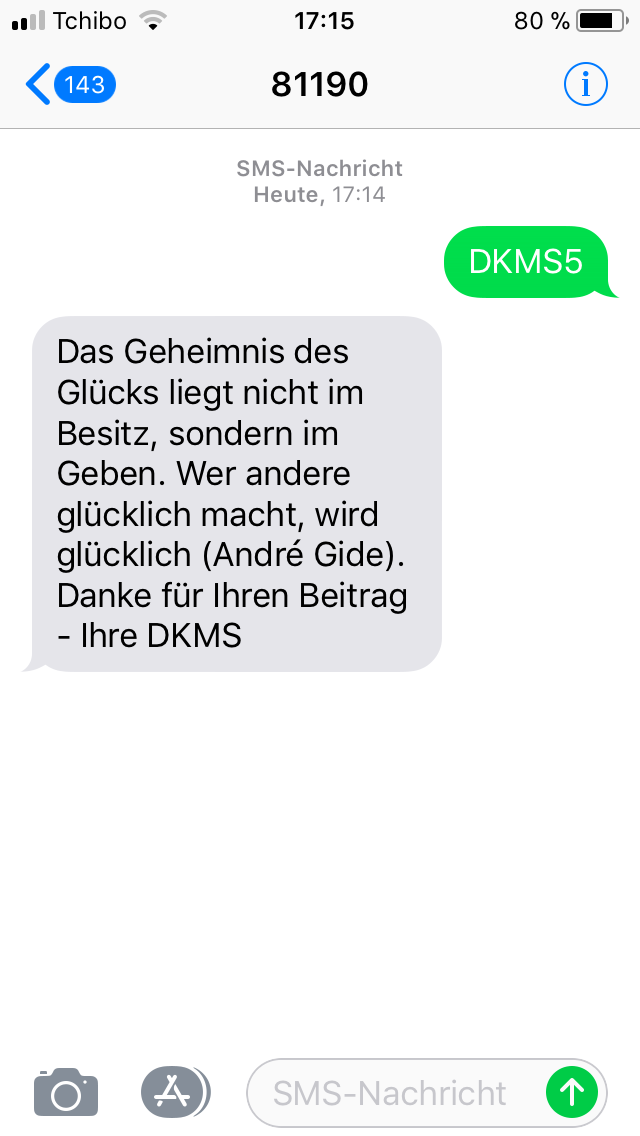Focus the SMS-Nachricht text field
The height and width of the screenshot is (1136, 640).
coord(396,1093)
